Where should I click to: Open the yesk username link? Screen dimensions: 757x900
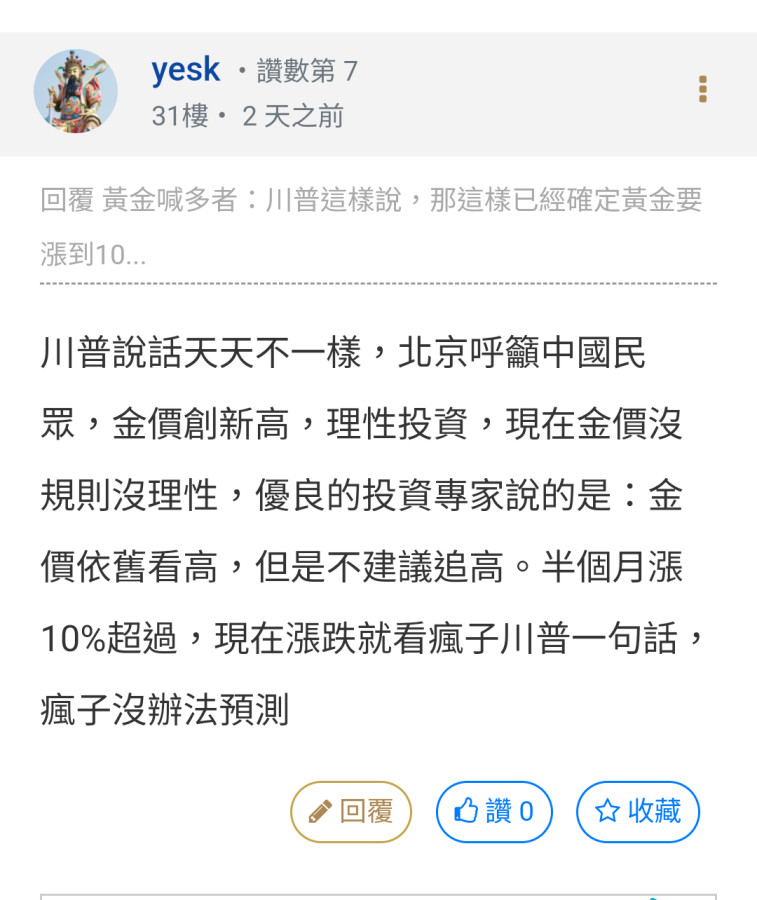pyautogui.click(x=186, y=70)
